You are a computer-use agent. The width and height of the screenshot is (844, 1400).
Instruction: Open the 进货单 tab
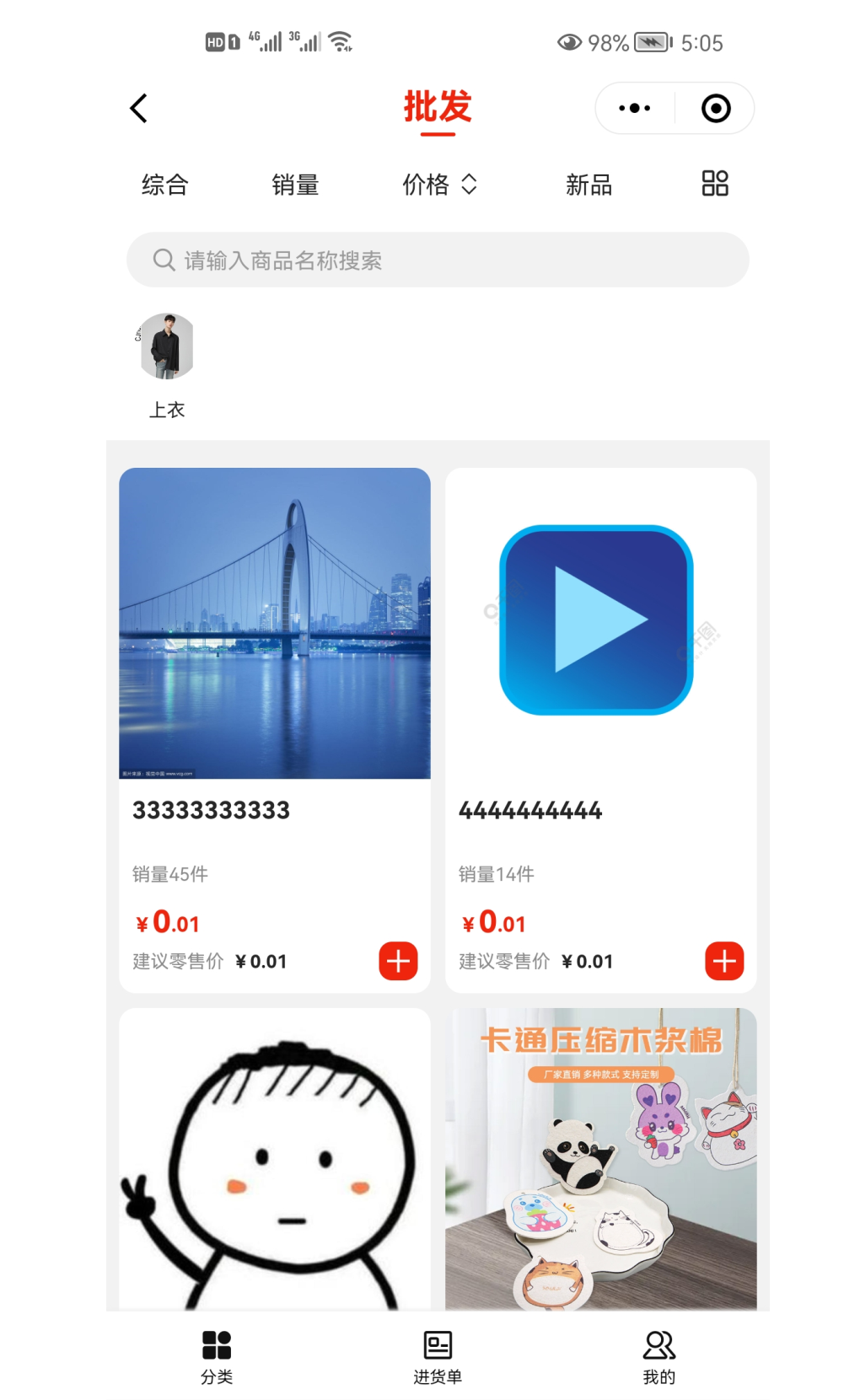pyautogui.click(x=438, y=1357)
